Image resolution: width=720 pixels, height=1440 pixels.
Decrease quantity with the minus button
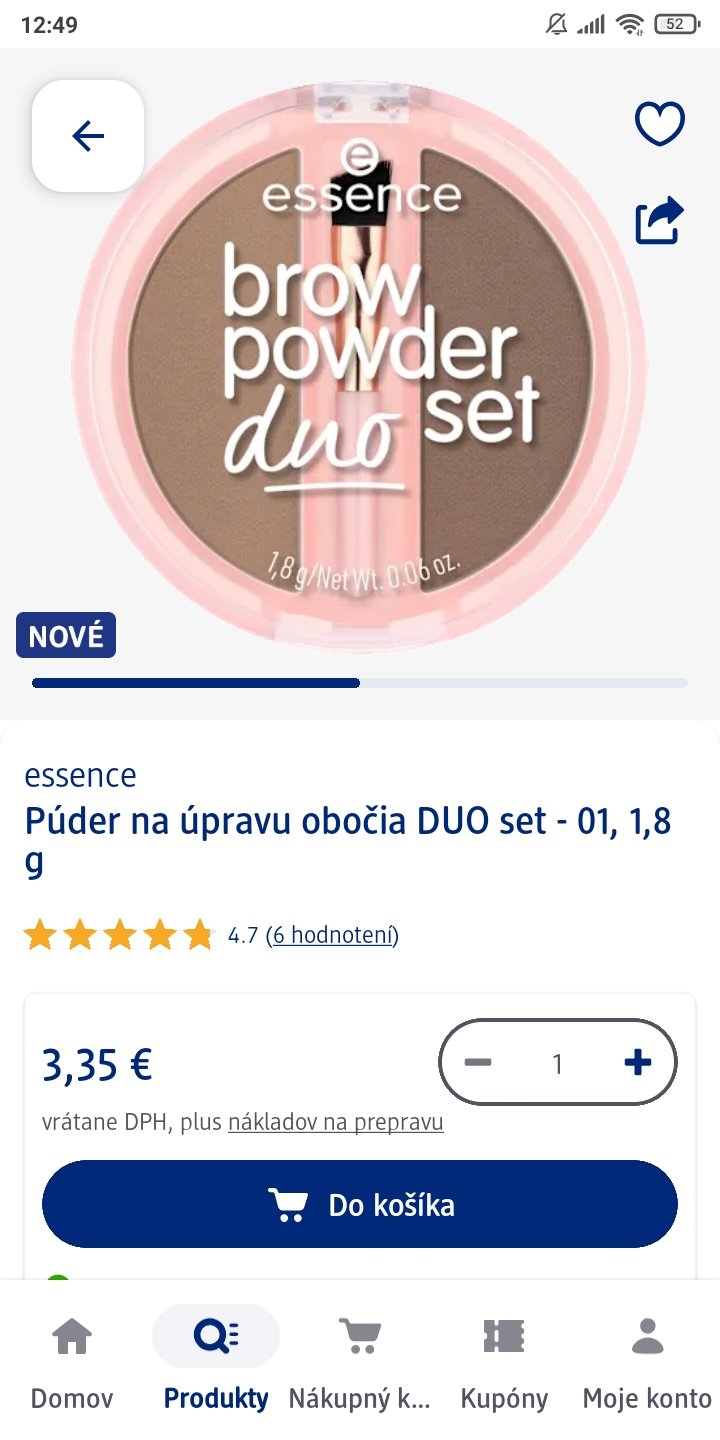click(x=478, y=1063)
